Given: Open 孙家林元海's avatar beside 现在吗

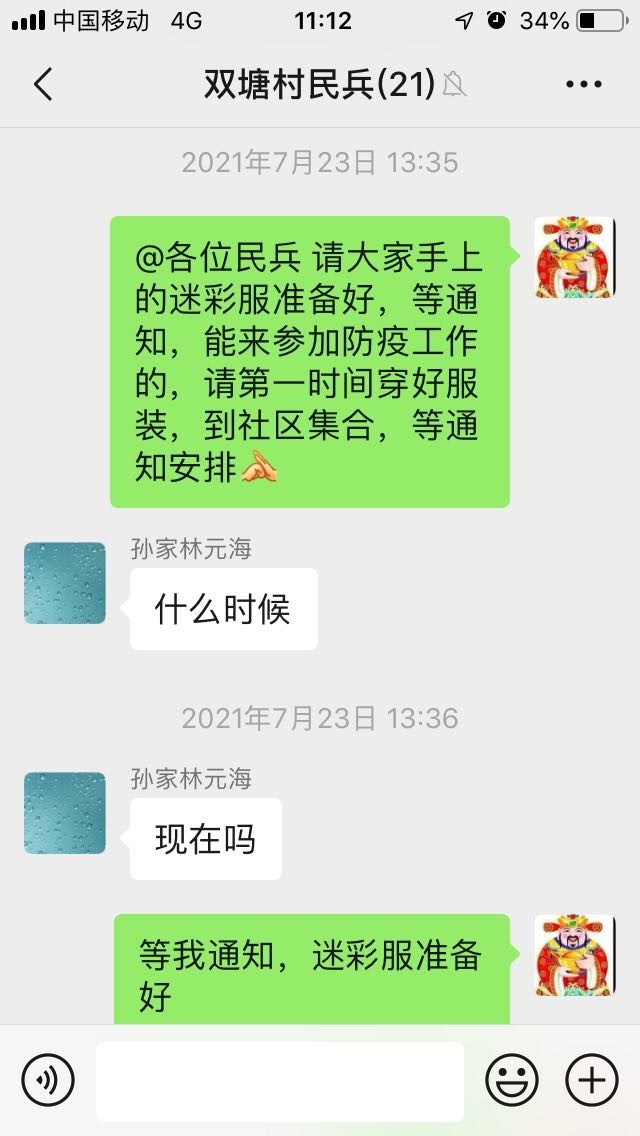Looking at the screenshot, I should 65,812.
